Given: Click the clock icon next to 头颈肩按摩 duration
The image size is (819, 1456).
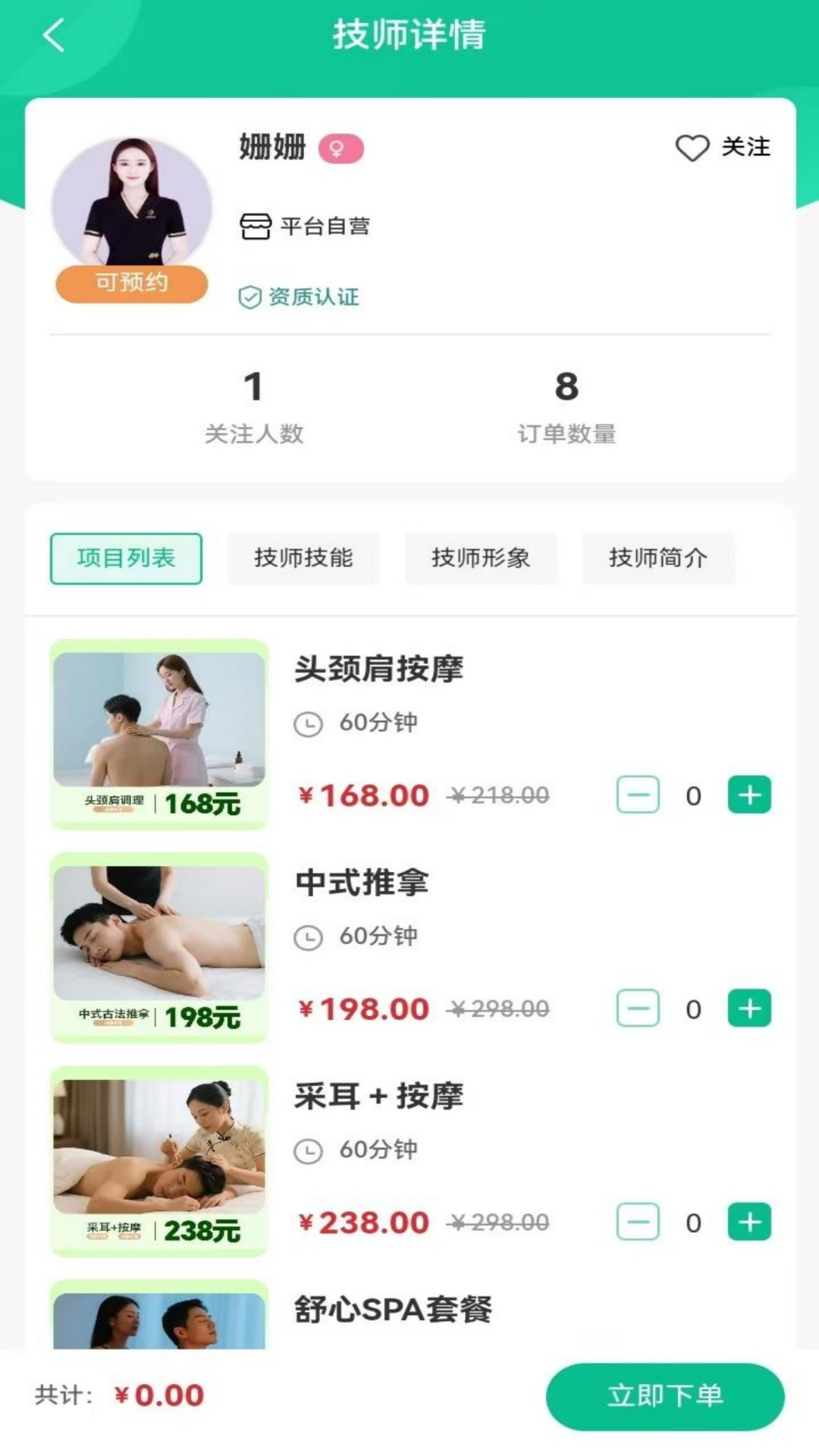Looking at the screenshot, I should (308, 723).
